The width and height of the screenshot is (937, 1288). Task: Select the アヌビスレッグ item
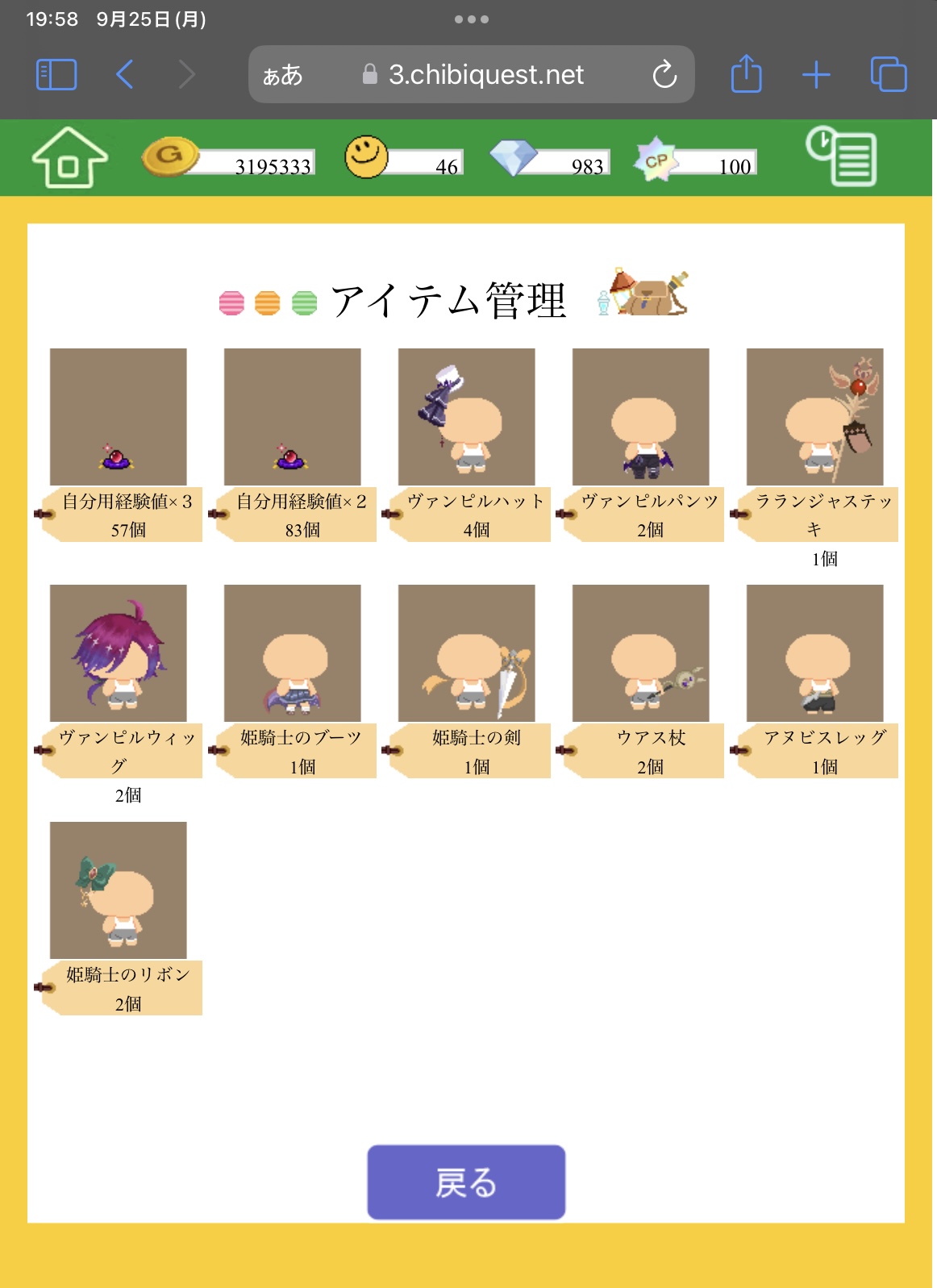click(x=815, y=653)
